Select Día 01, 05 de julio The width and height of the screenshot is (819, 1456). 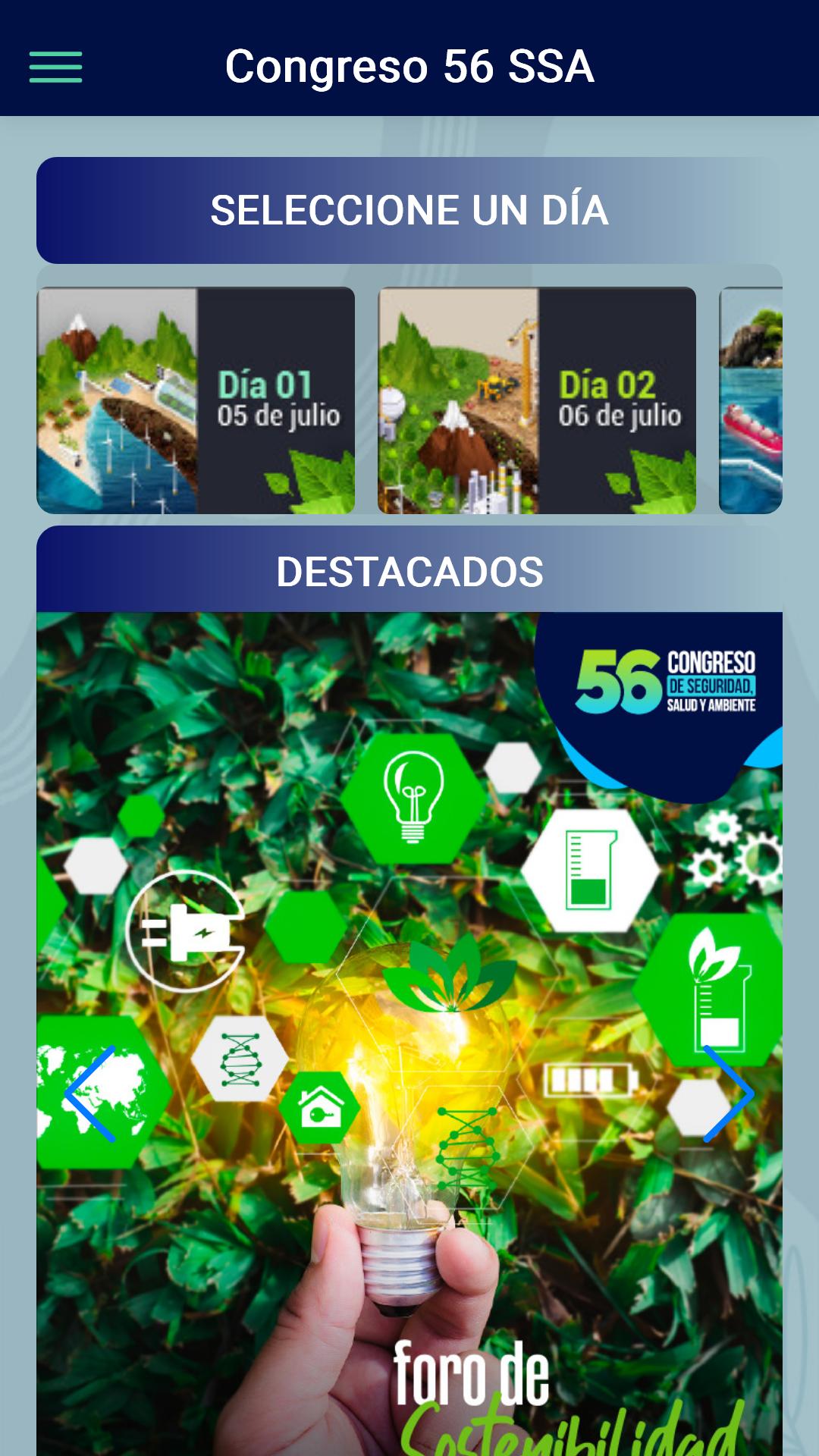pyautogui.click(x=196, y=400)
